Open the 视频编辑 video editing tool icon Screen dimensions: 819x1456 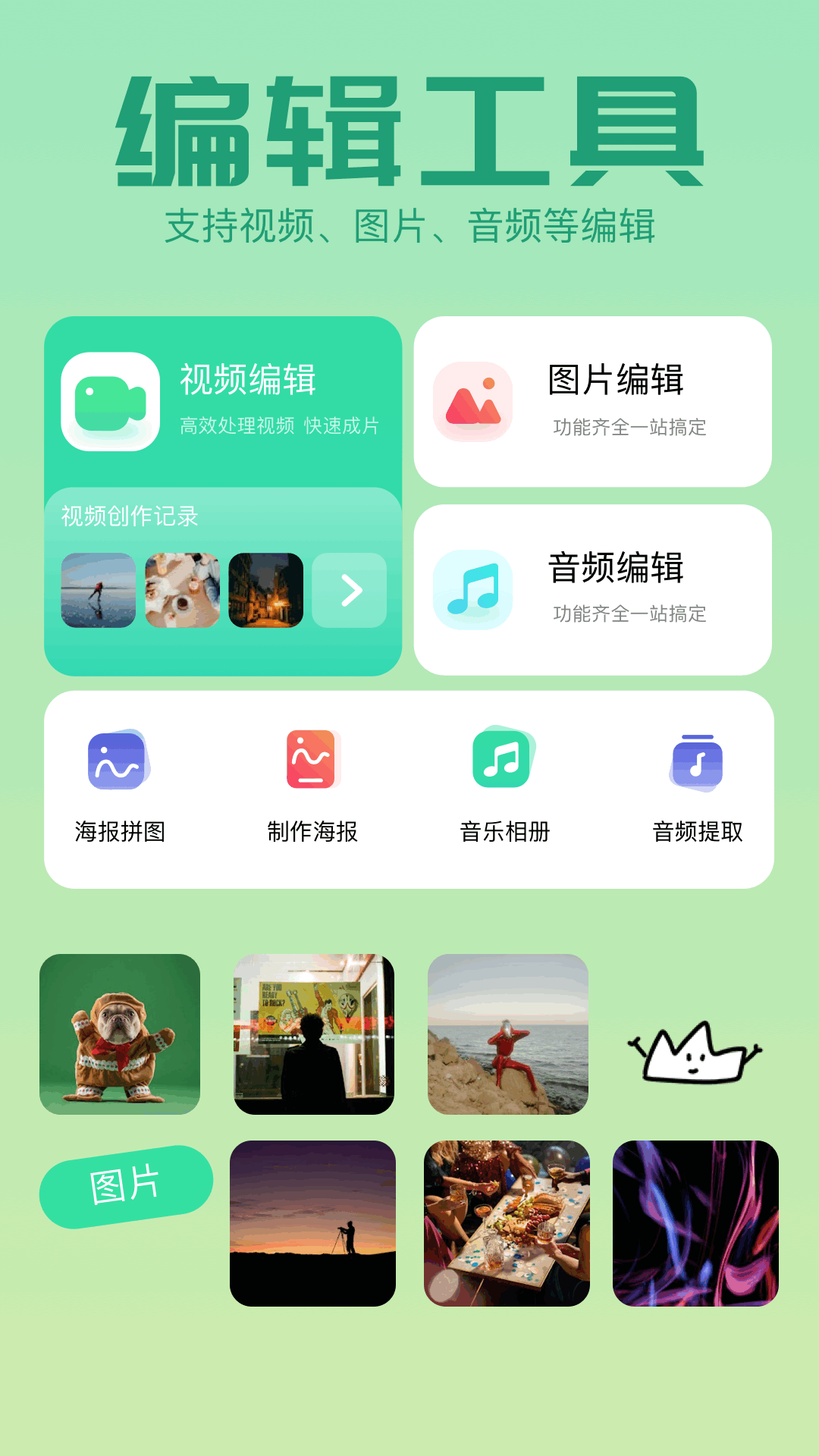(108, 403)
